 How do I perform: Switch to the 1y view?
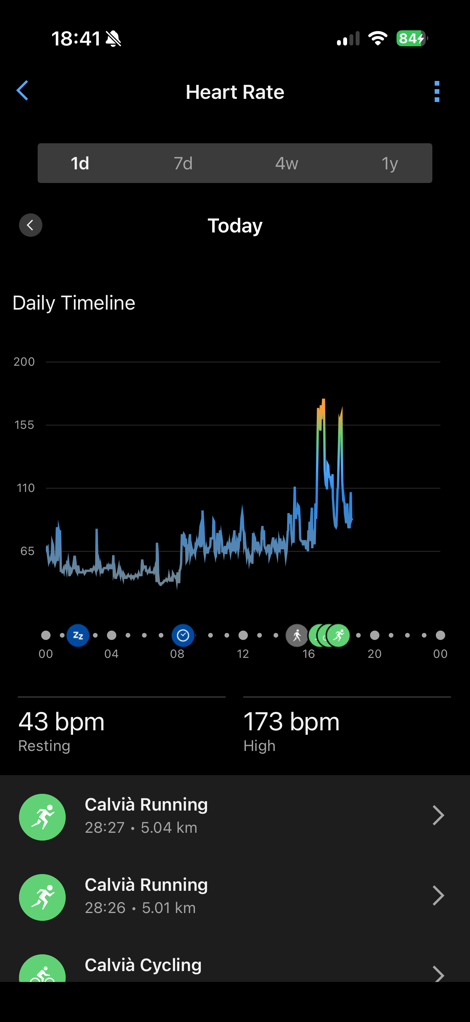tap(389, 163)
